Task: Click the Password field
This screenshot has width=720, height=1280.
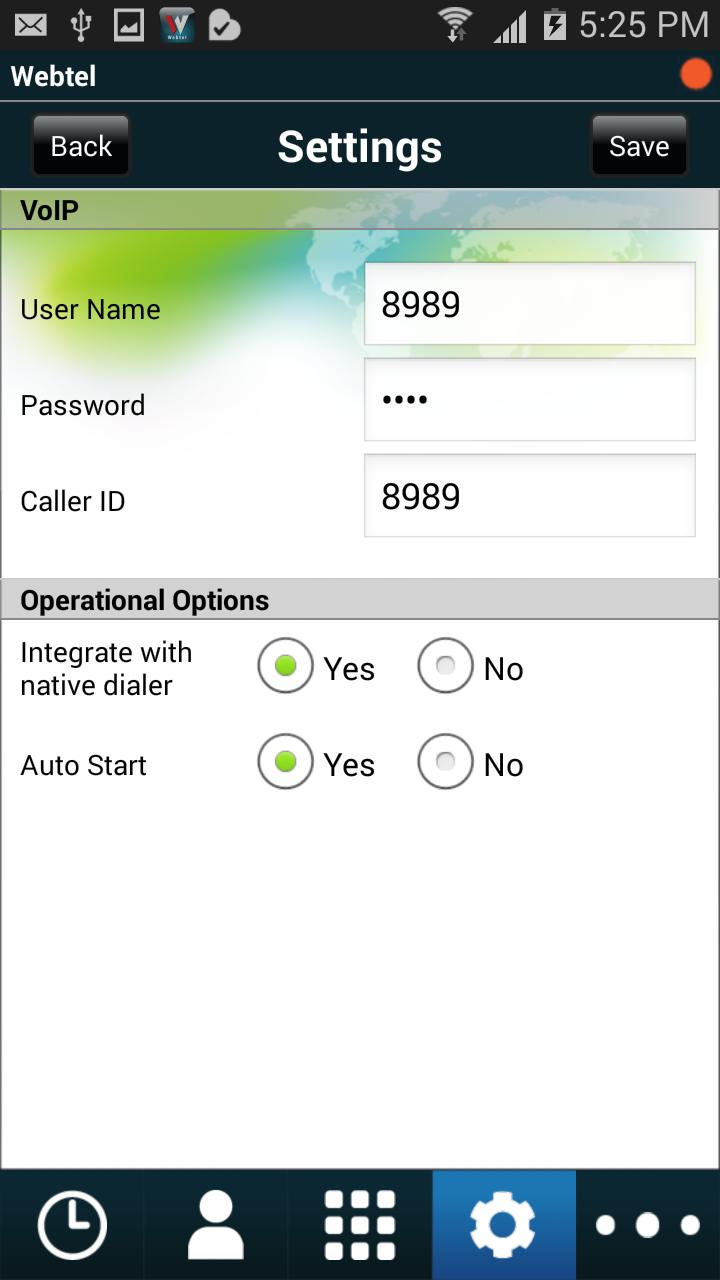Action: 529,398
